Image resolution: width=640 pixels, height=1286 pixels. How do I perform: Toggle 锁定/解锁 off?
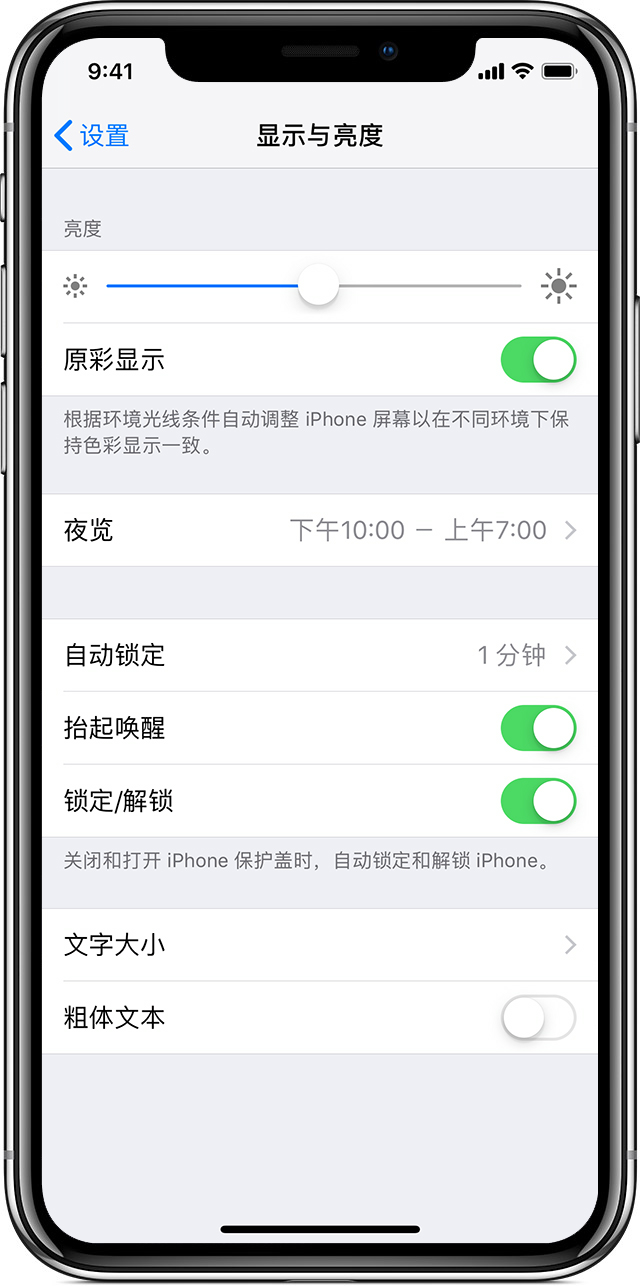[538, 801]
